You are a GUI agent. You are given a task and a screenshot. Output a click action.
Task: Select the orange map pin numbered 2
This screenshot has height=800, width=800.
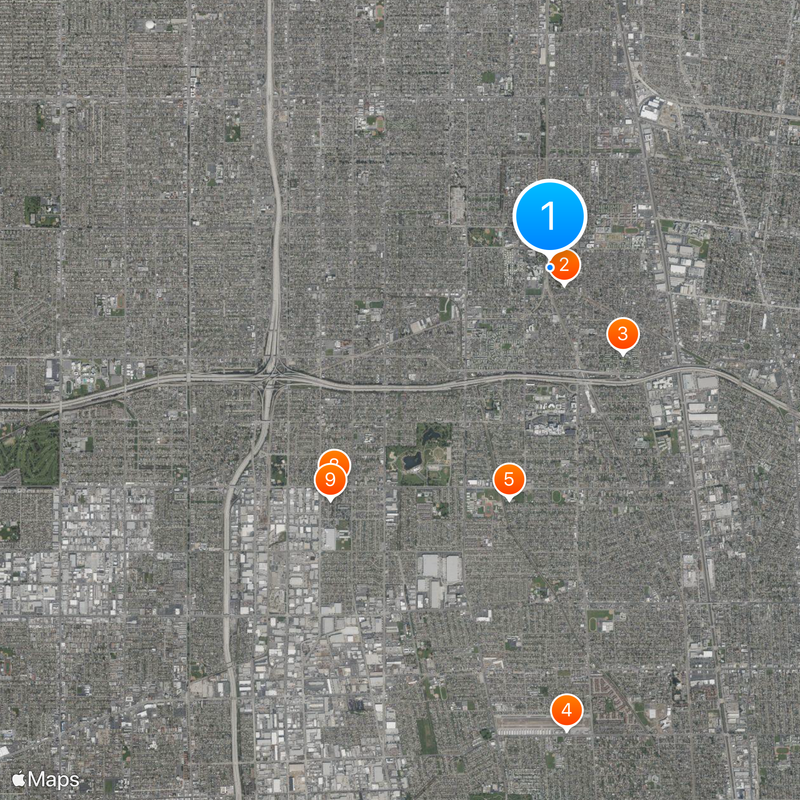click(x=565, y=265)
